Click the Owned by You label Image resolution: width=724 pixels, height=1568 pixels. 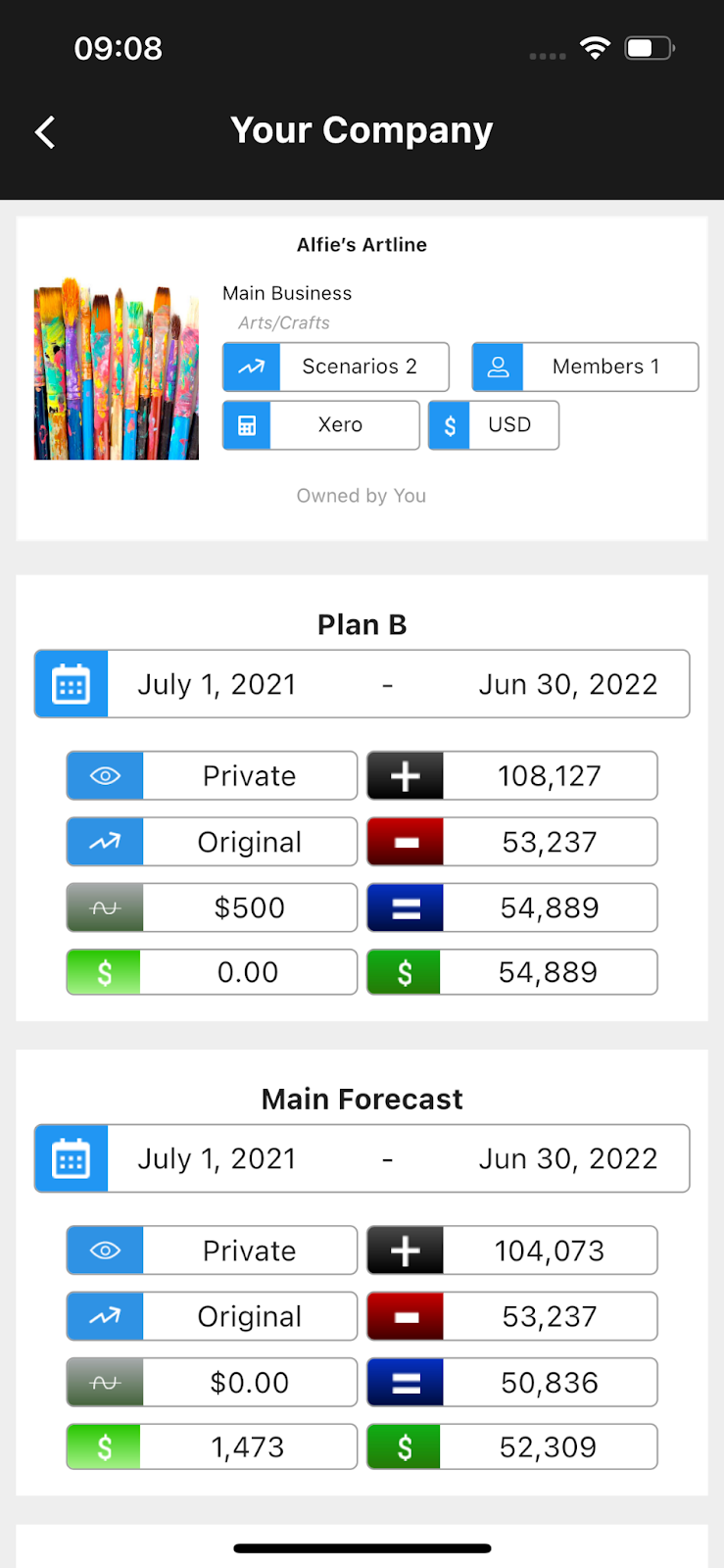click(362, 495)
